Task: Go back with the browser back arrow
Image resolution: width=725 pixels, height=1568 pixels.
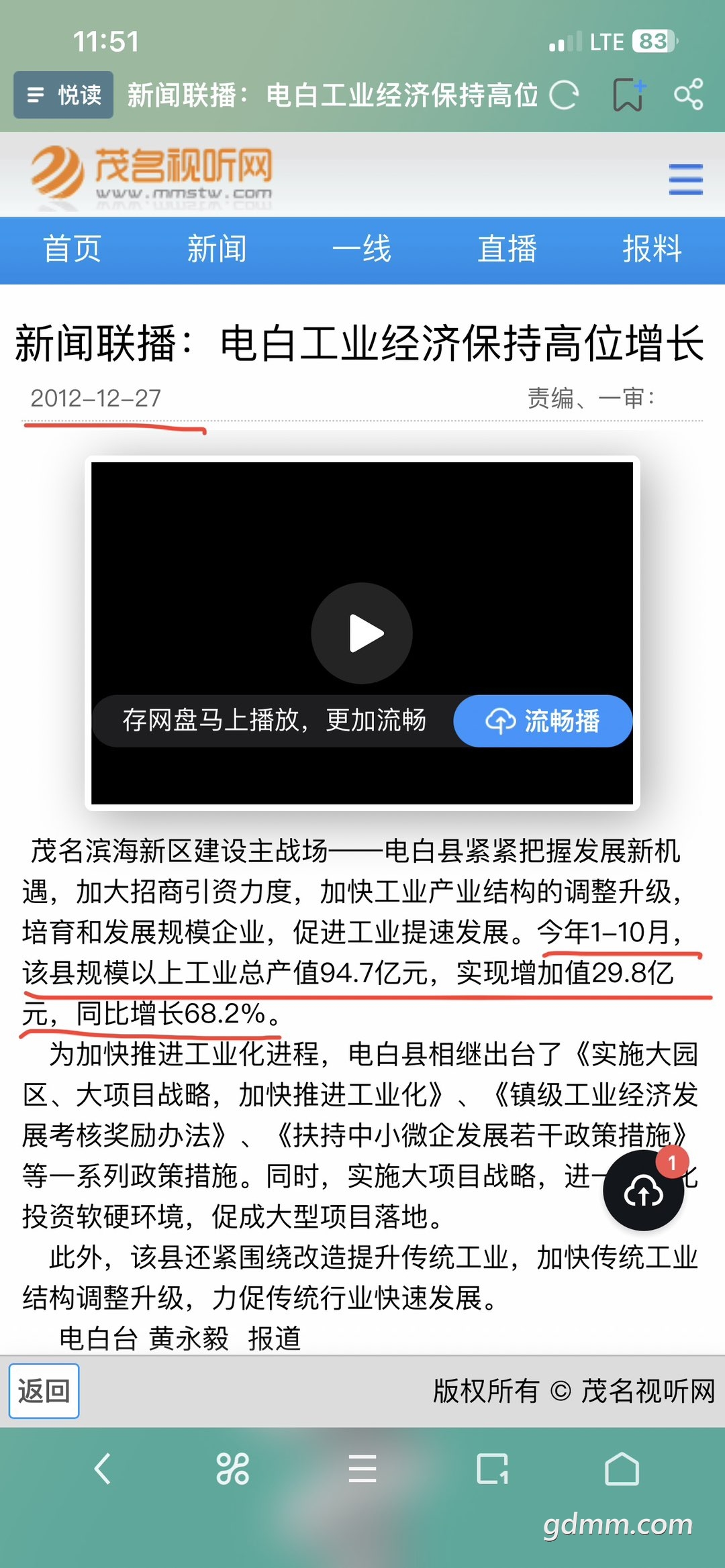Action: [102, 1469]
